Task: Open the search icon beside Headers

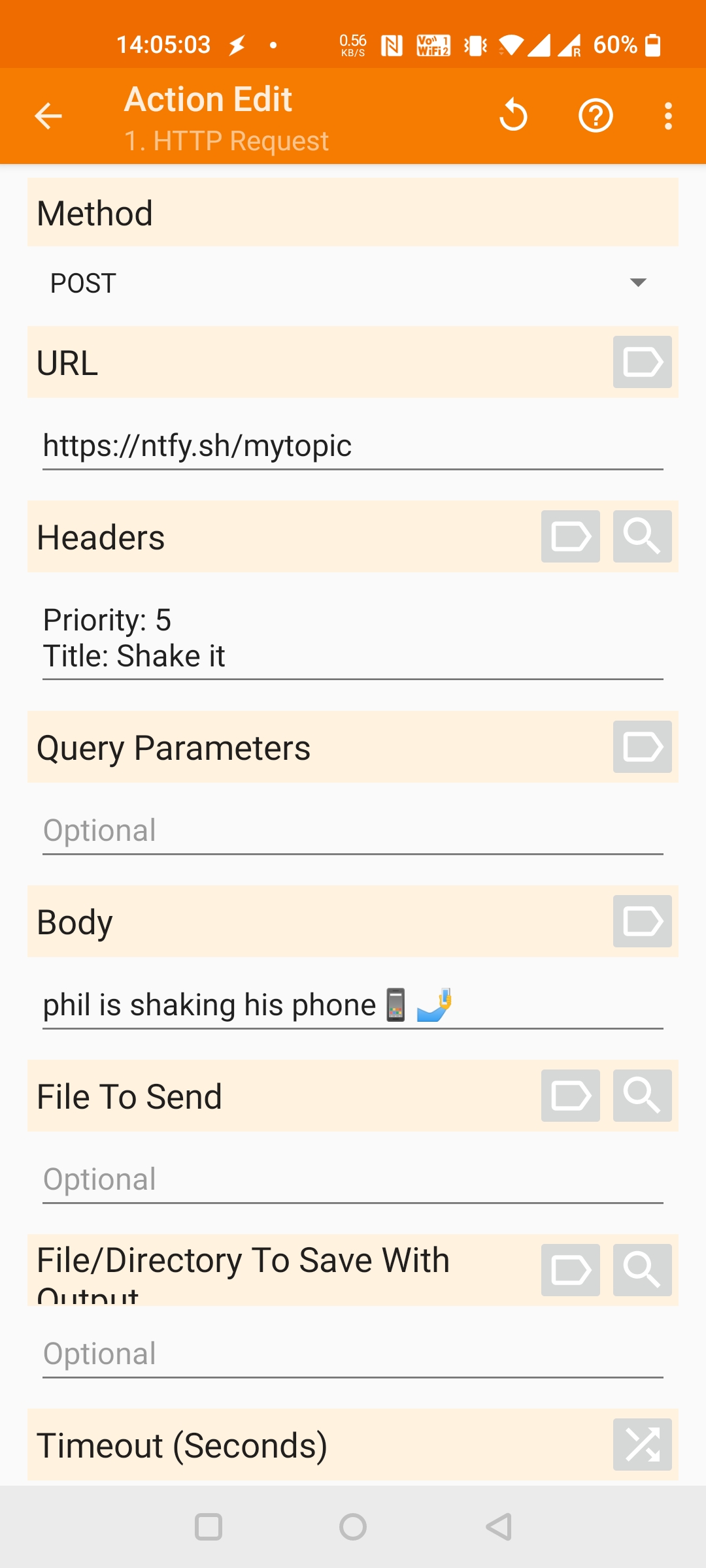Action: tap(642, 536)
